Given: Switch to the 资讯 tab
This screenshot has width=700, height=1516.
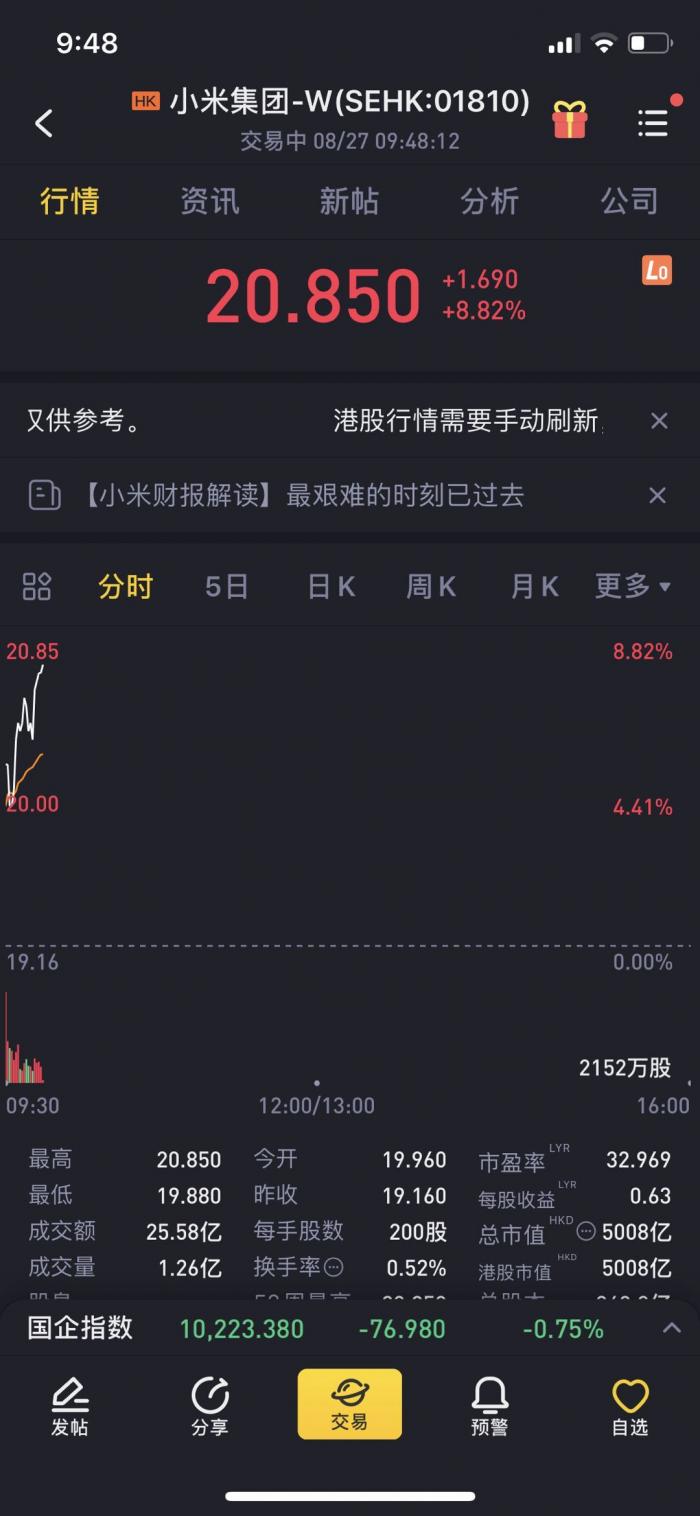Looking at the screenshot, I should (209, 201).
